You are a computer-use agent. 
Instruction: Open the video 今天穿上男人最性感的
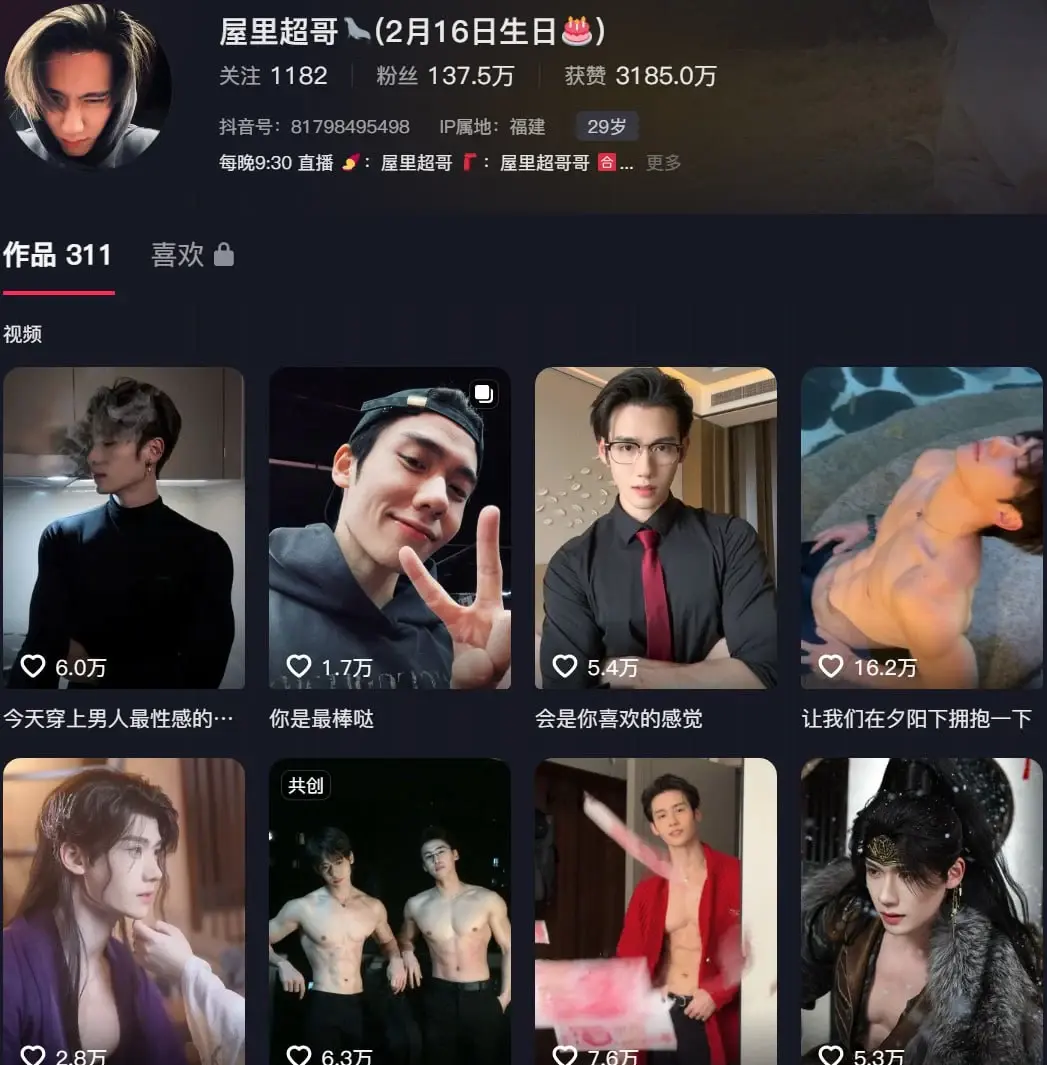[124, 527]
